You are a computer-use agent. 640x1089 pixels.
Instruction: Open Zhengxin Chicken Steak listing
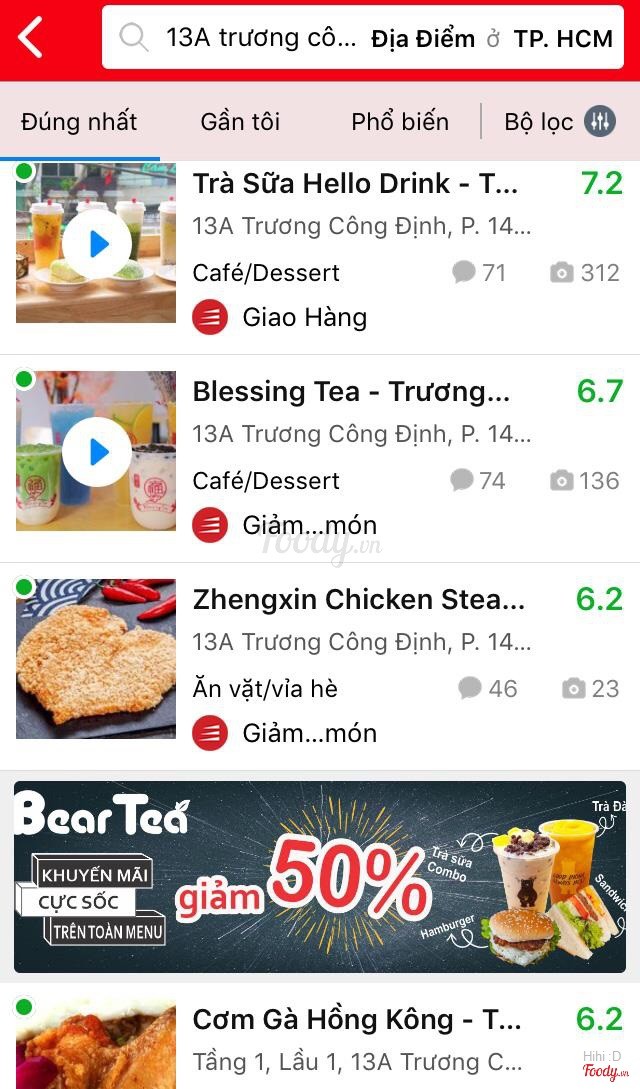tap(358, 600)
